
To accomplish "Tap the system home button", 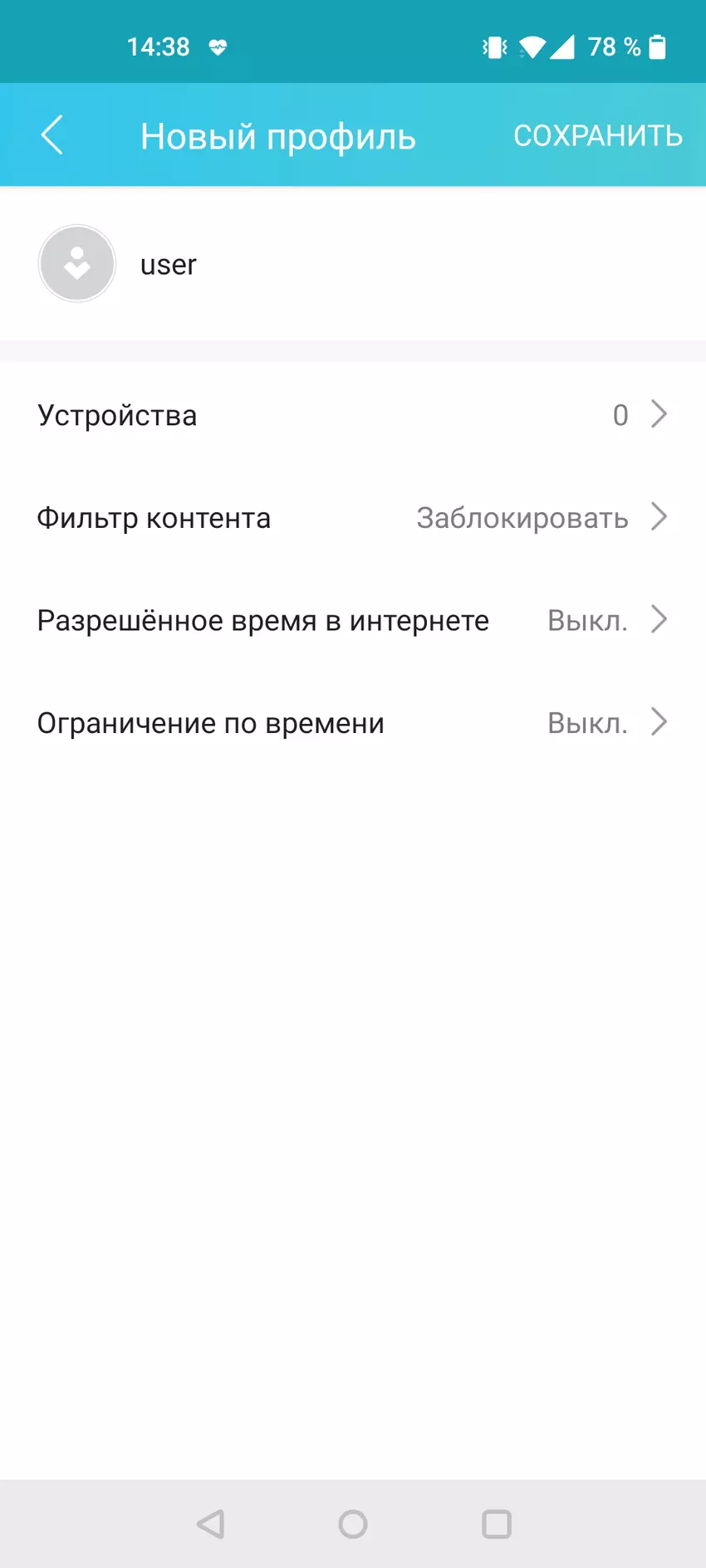I will tap(353, 1524).
